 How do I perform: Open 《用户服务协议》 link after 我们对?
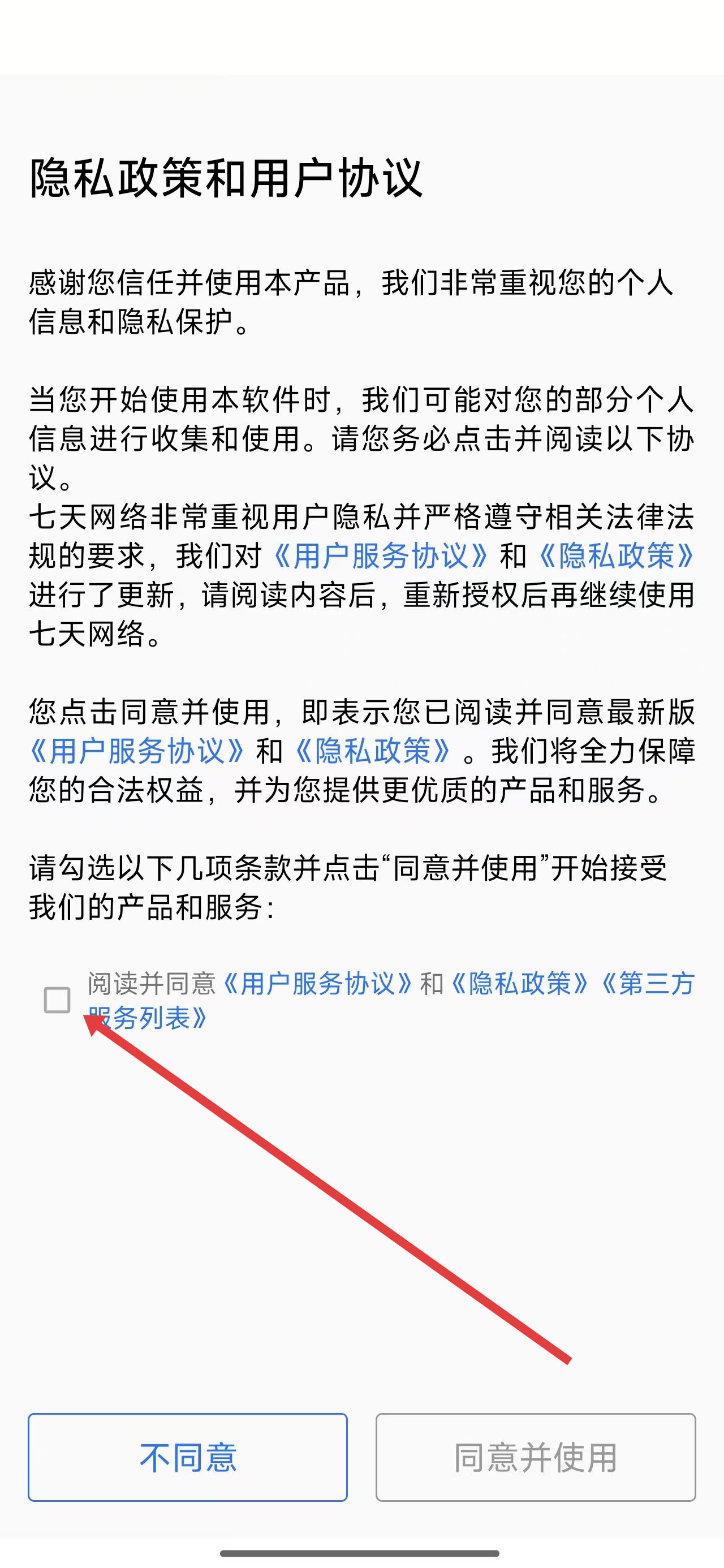pyautogui.click(x=381, y=555)
